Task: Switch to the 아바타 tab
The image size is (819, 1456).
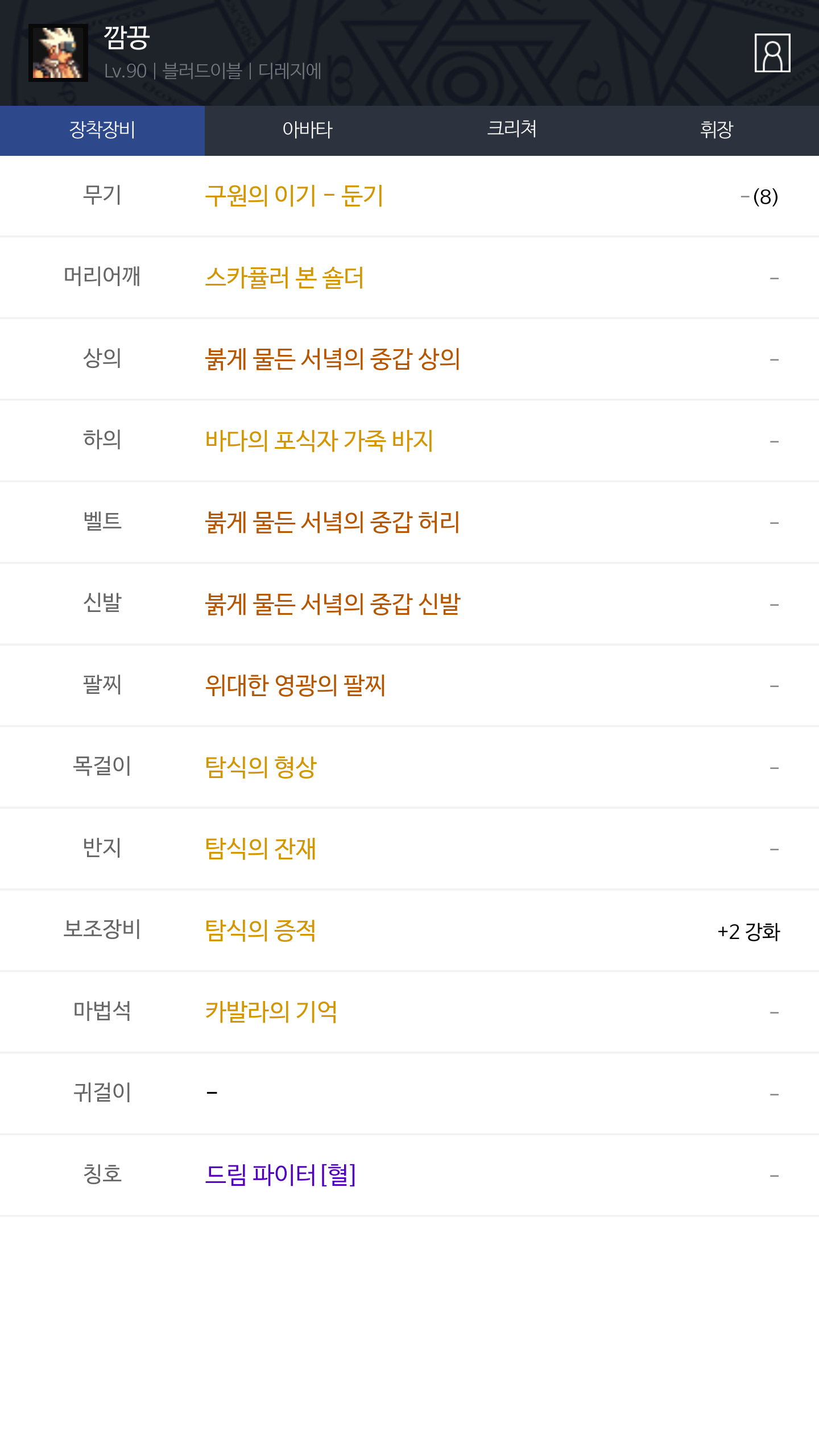Action: 307,130
